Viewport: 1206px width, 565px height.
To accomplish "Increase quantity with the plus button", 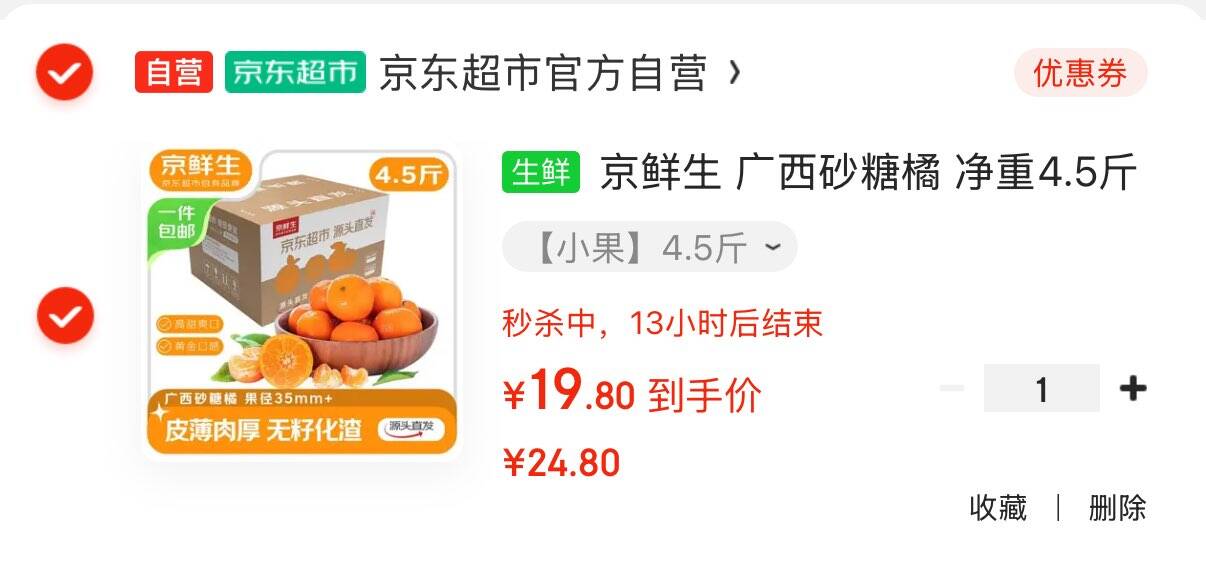I will (x=1132, y=388).
